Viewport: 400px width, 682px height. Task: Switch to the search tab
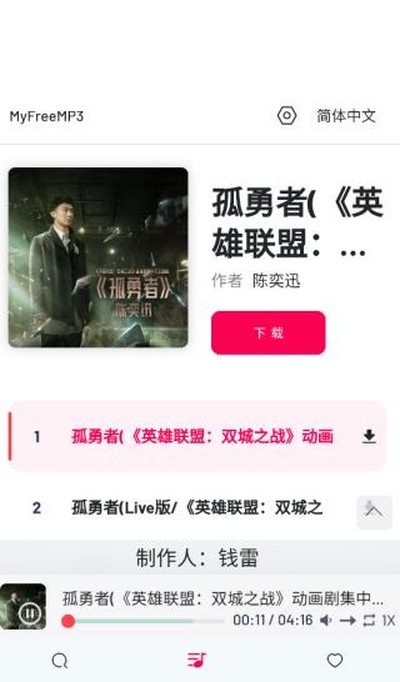60,661
